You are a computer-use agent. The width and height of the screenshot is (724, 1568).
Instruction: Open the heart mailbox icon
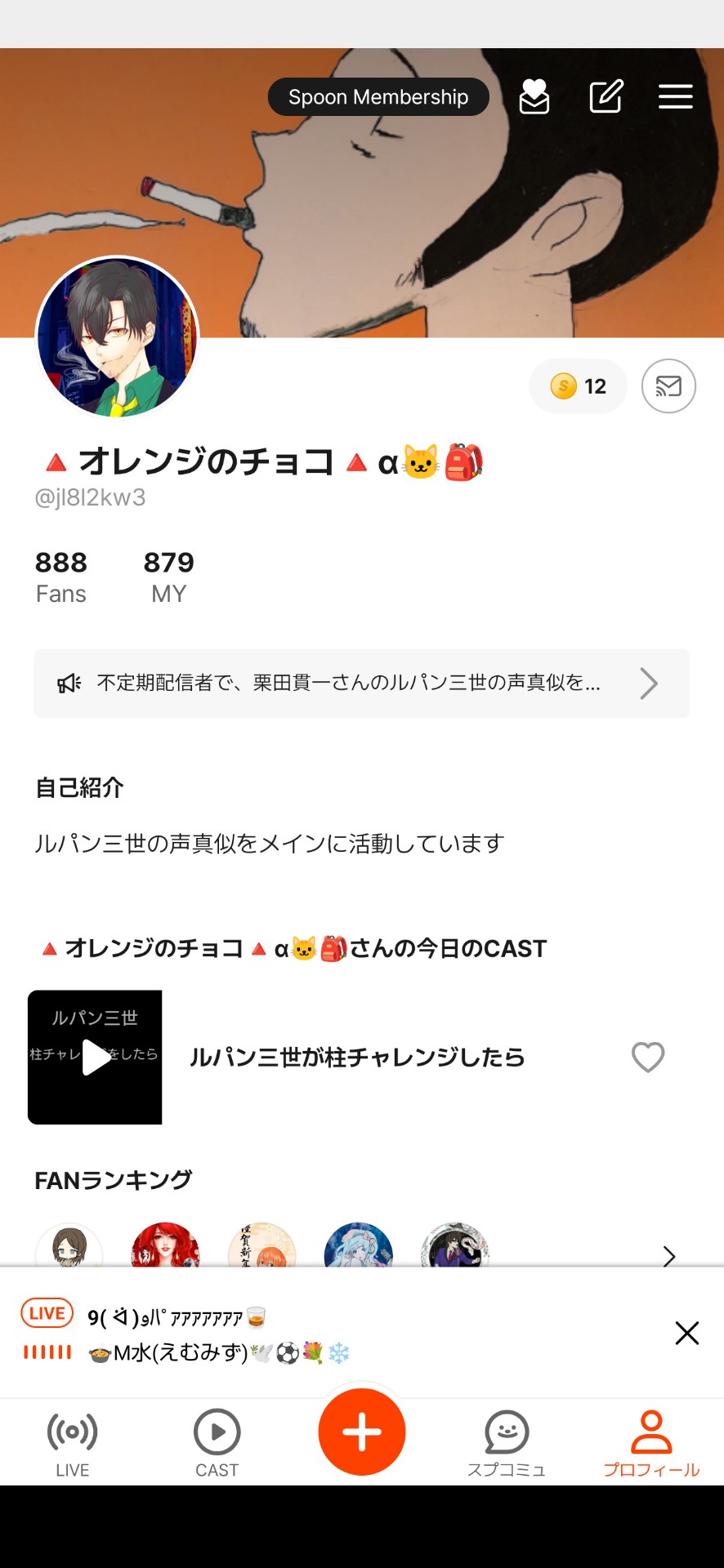[x=534, y=97]
